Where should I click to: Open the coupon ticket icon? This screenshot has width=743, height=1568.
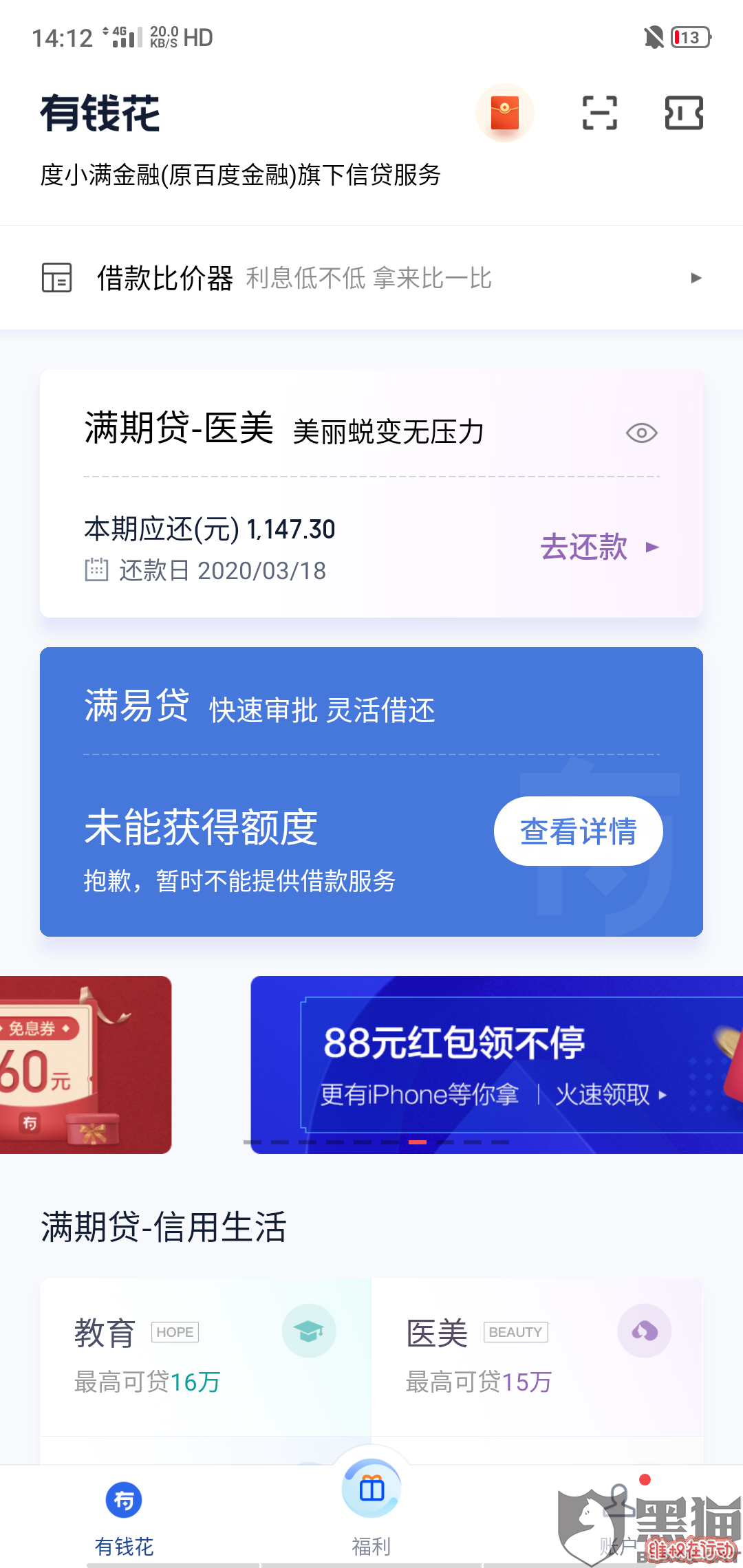[684, 113]
